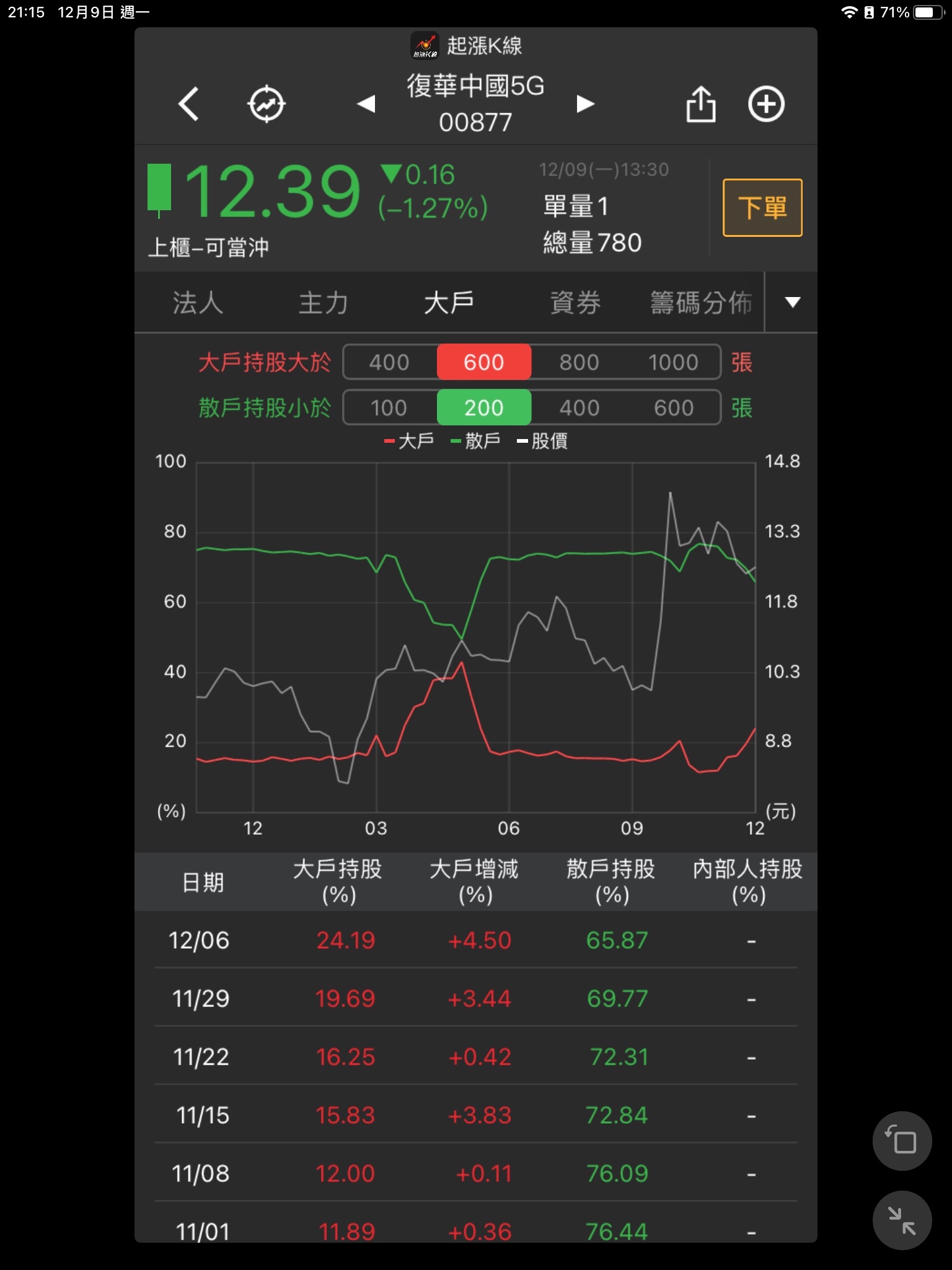Set 散戶持股小於 threshold to 100
Screen dimensions: 952x1270
point(389,407)
